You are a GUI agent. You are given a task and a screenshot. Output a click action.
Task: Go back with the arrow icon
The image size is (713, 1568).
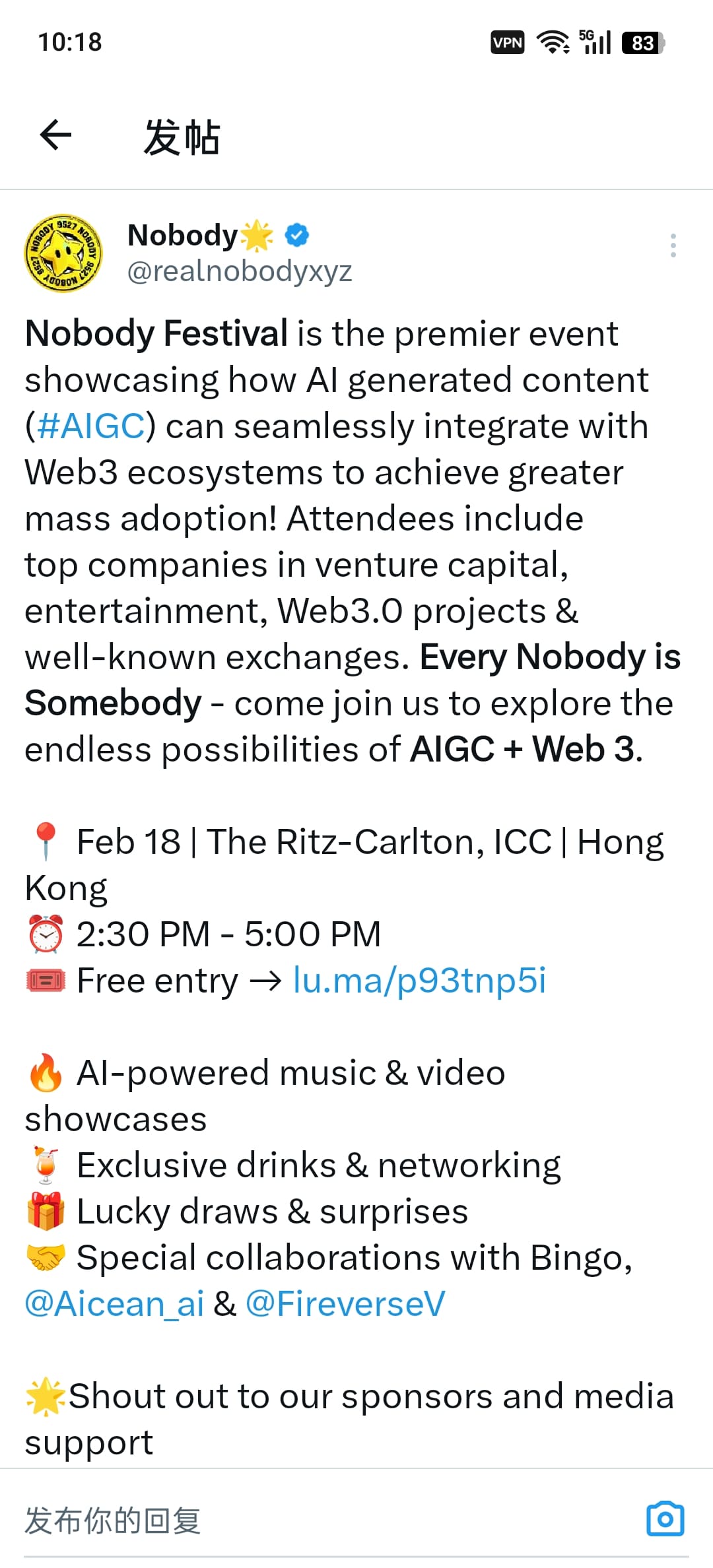click(x=55, y=136)
